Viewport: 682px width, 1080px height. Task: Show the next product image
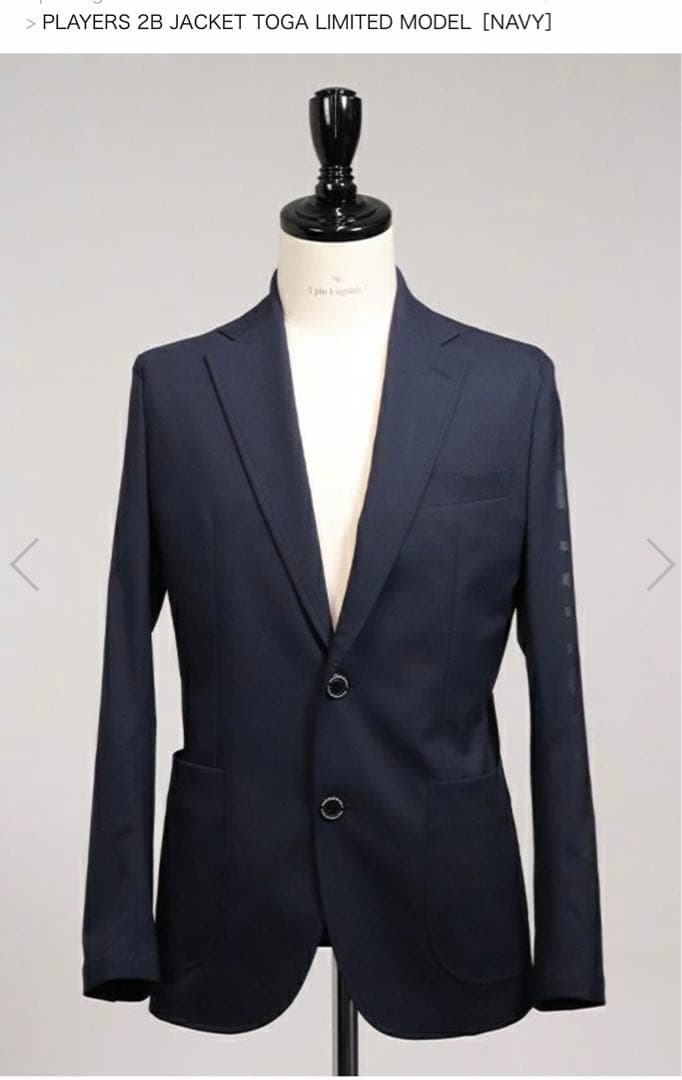pos(659,565)
